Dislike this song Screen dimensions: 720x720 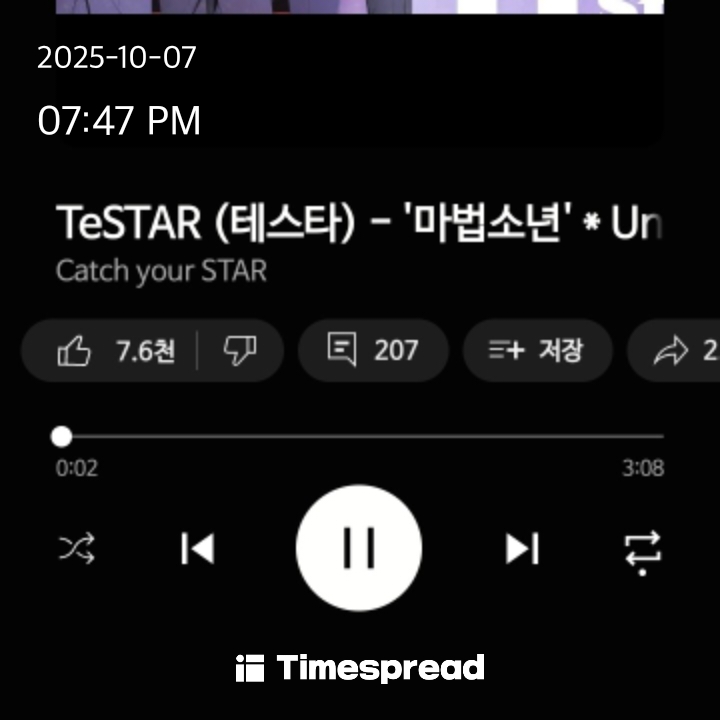click(x=240, y=351)
